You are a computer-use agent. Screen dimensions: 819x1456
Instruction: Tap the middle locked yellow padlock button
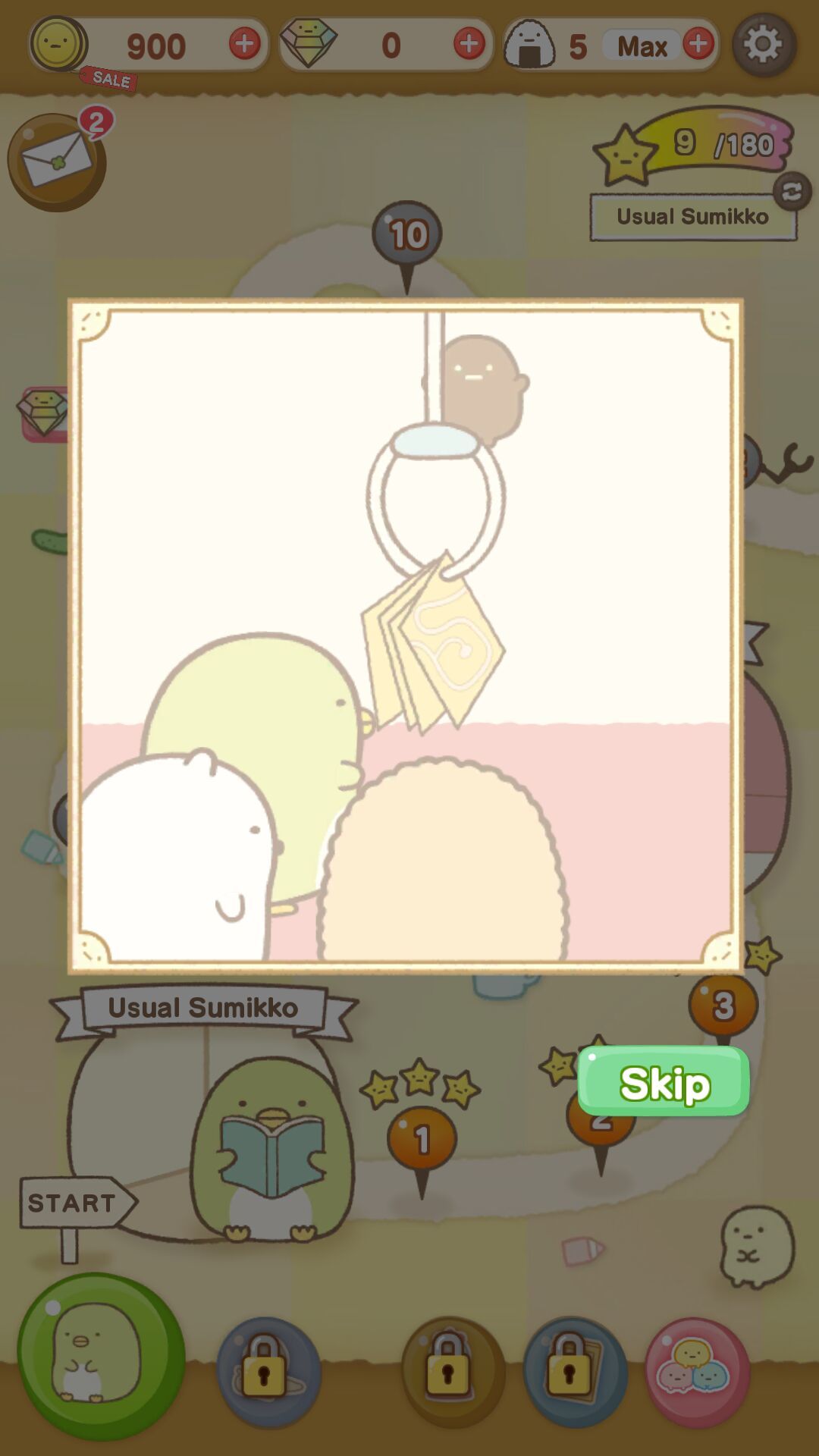point(447,1369)
